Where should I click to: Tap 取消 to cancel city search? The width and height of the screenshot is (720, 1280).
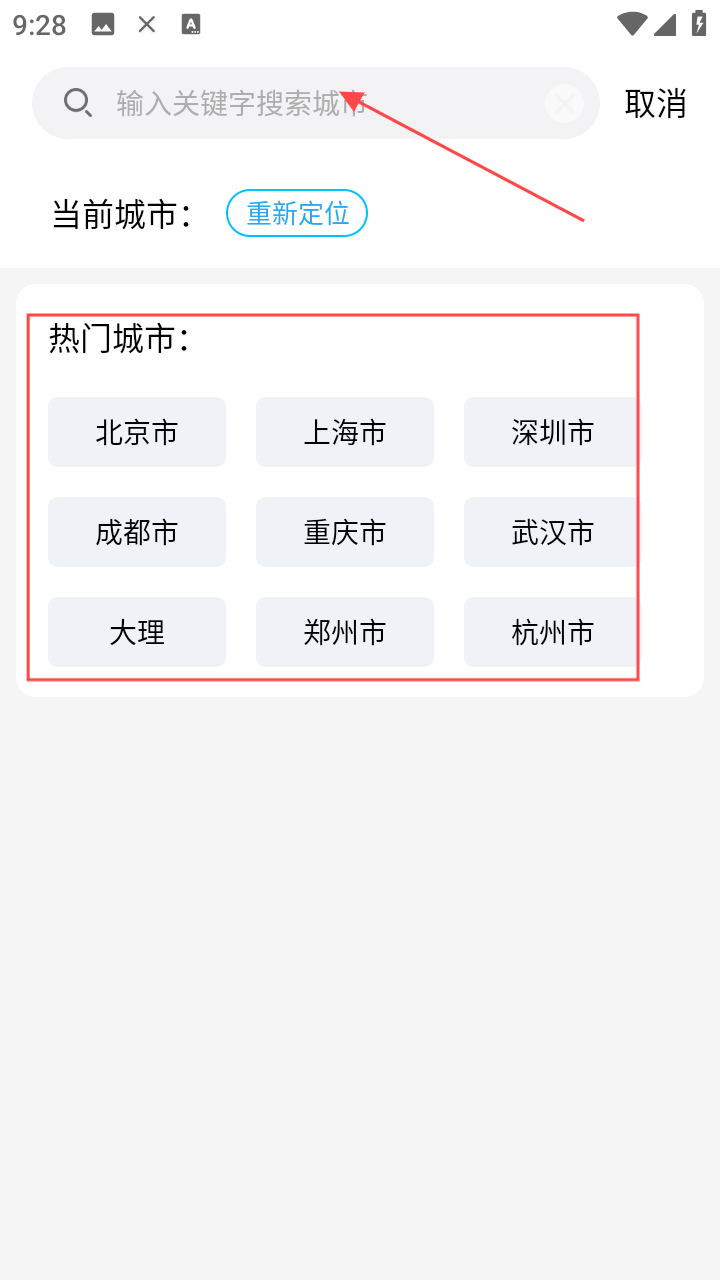click(x=655, y=103)
